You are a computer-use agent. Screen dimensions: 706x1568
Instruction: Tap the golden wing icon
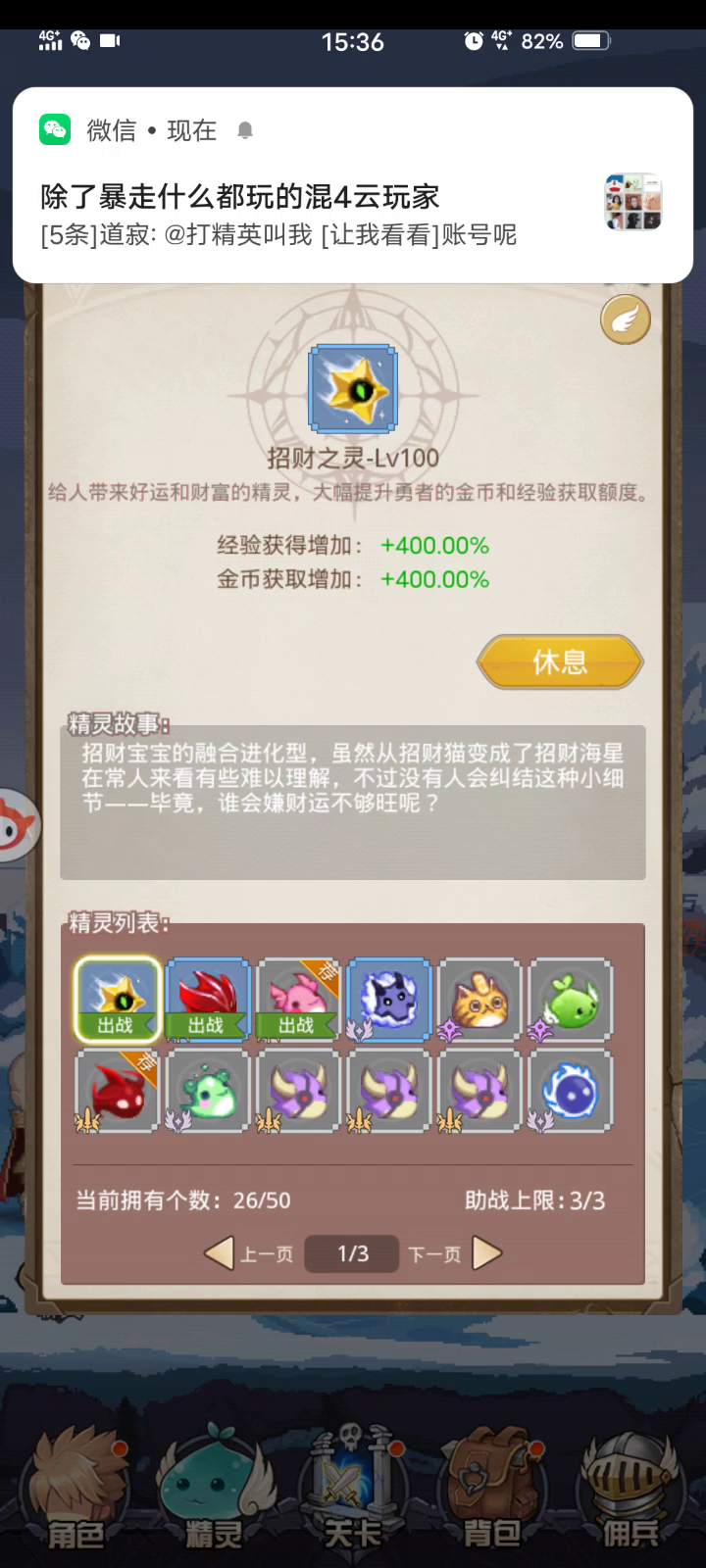click(626, 319)
